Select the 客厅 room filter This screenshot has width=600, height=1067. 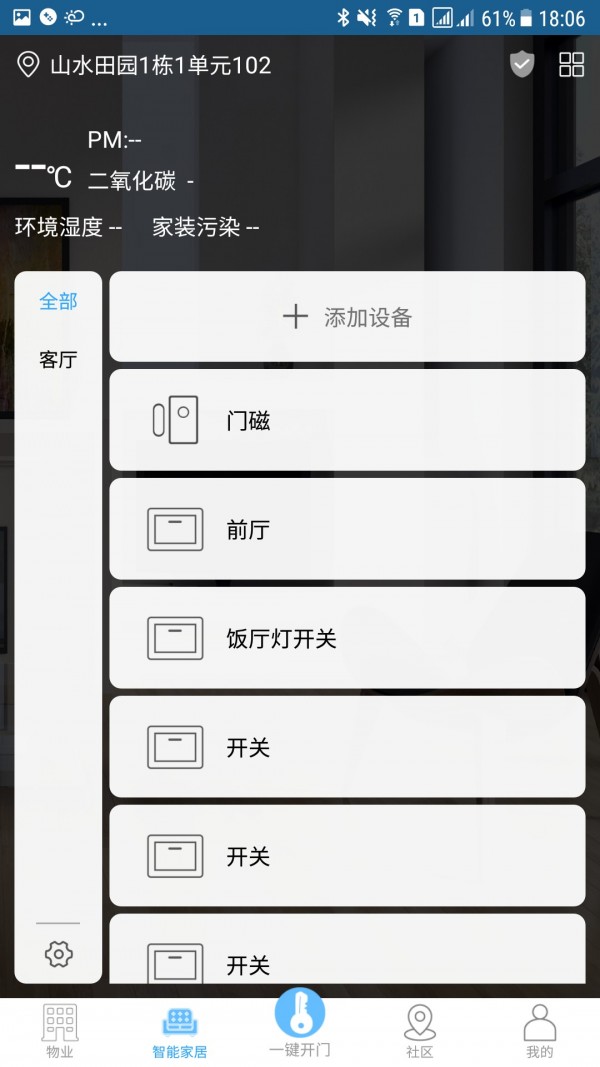58,360
